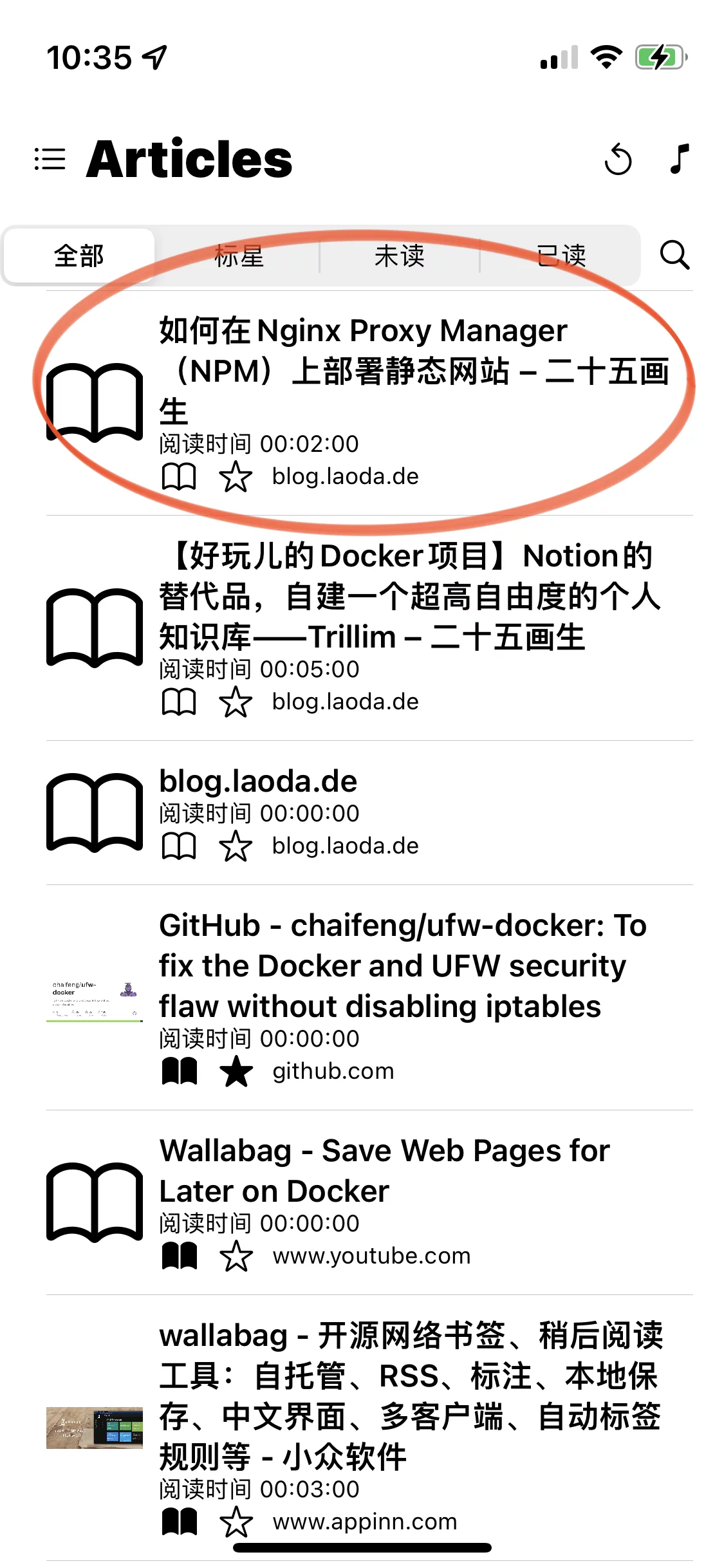This screenshot has height=1568, width=724.
Task: Switch to the 已读 tab
Action: tap(561, 256)
